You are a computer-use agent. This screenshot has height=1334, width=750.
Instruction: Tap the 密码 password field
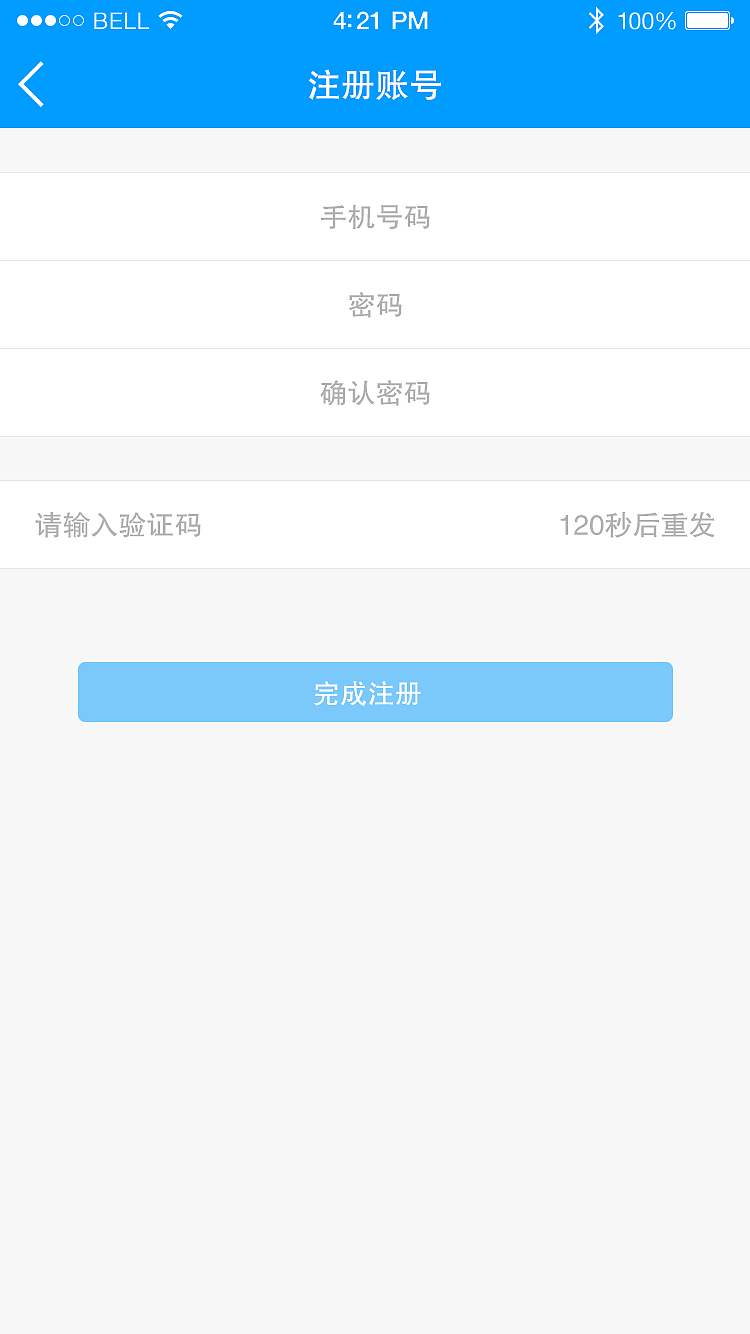375,305
